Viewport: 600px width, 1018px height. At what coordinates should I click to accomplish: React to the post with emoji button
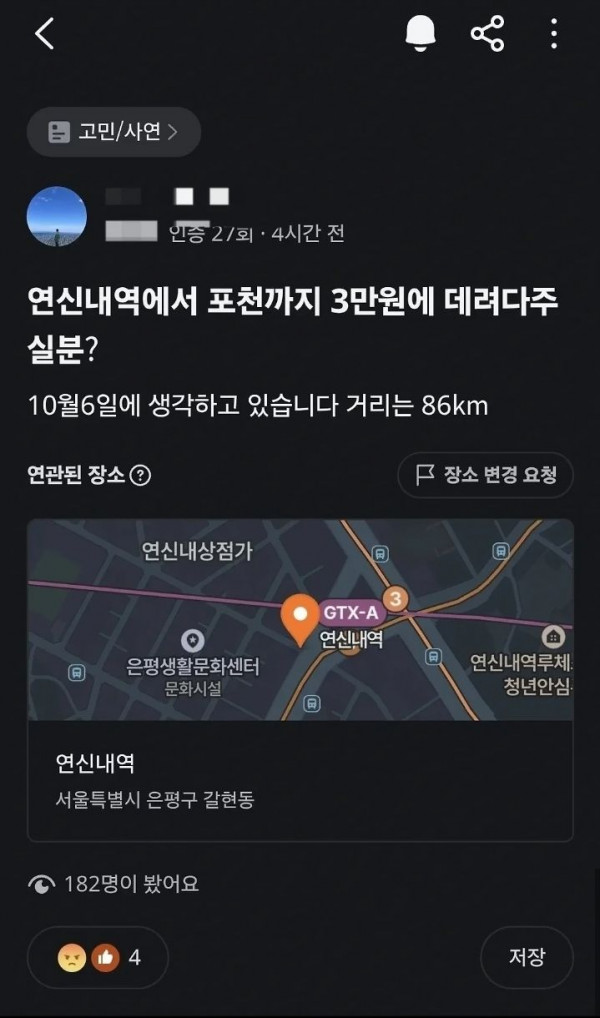(x=98, y=957)
